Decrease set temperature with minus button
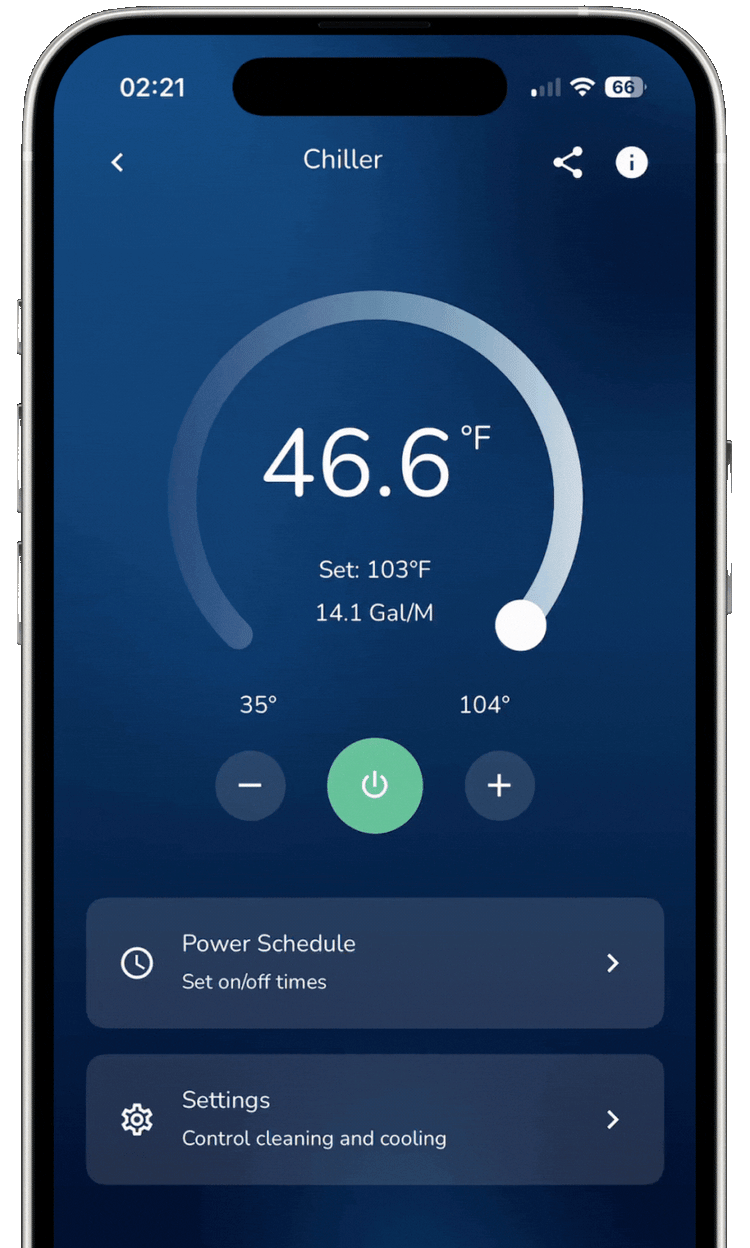This screenshot has width=750, height=1248. (x=250, y=786)
